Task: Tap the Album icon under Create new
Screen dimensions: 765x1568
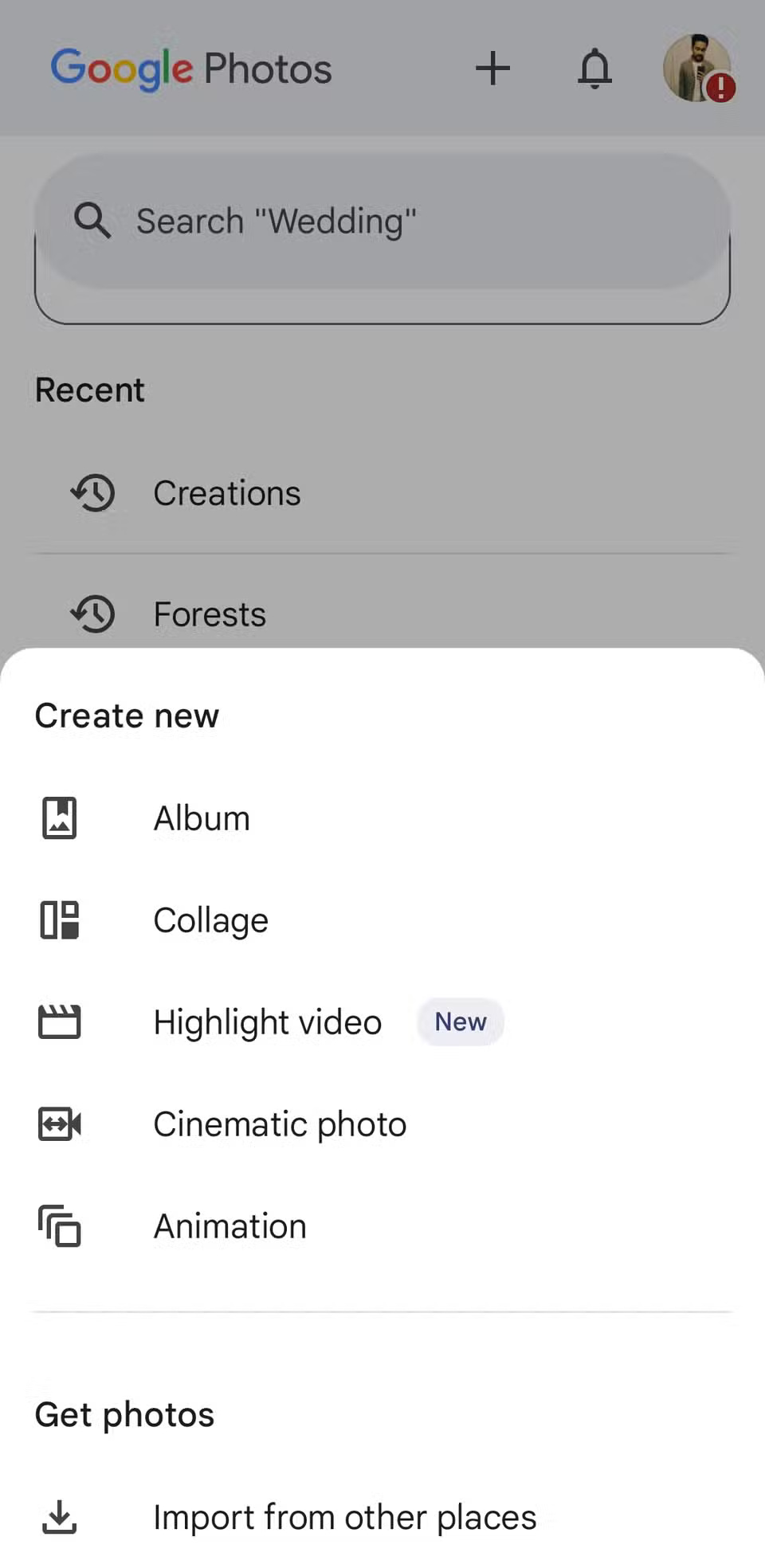Action: point(58,817)
